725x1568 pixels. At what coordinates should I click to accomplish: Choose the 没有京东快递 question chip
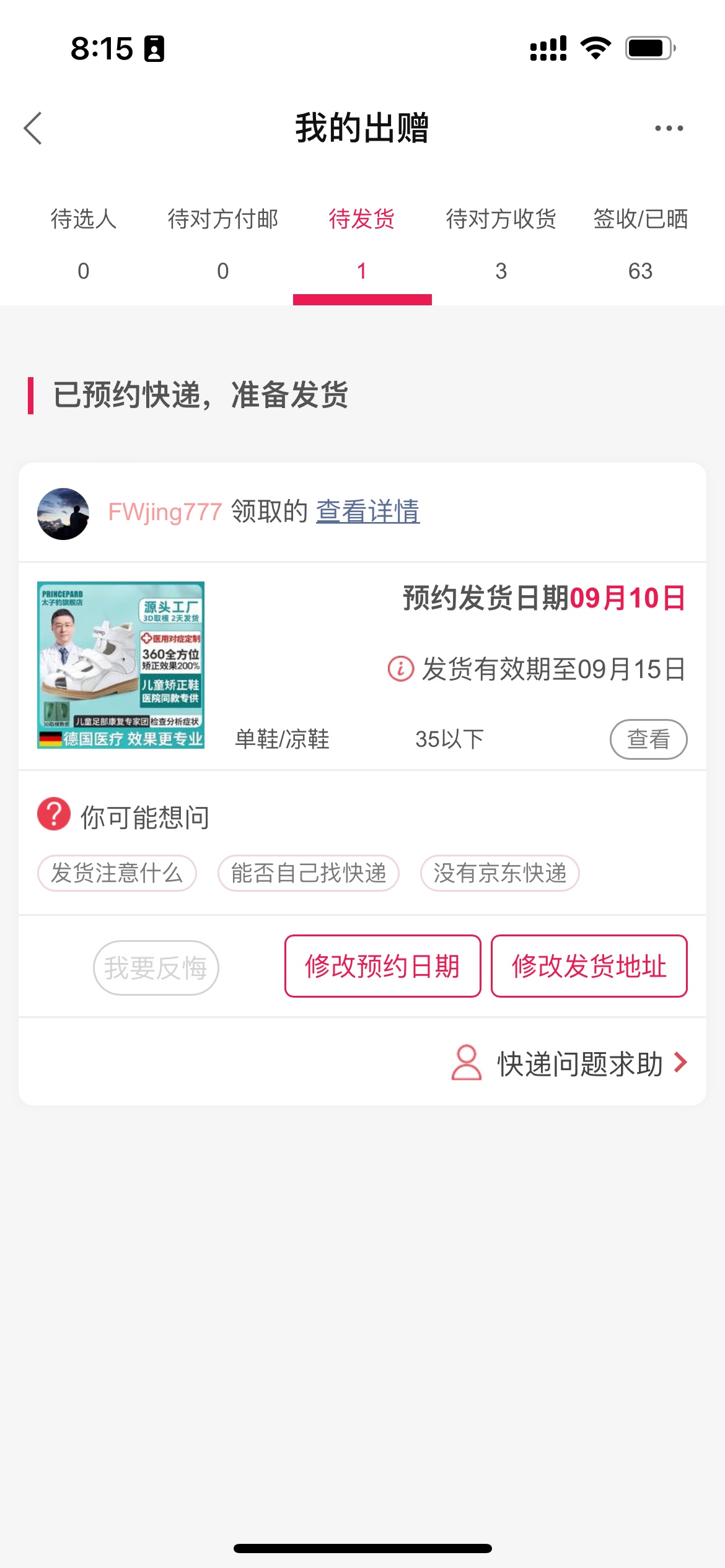499,873
